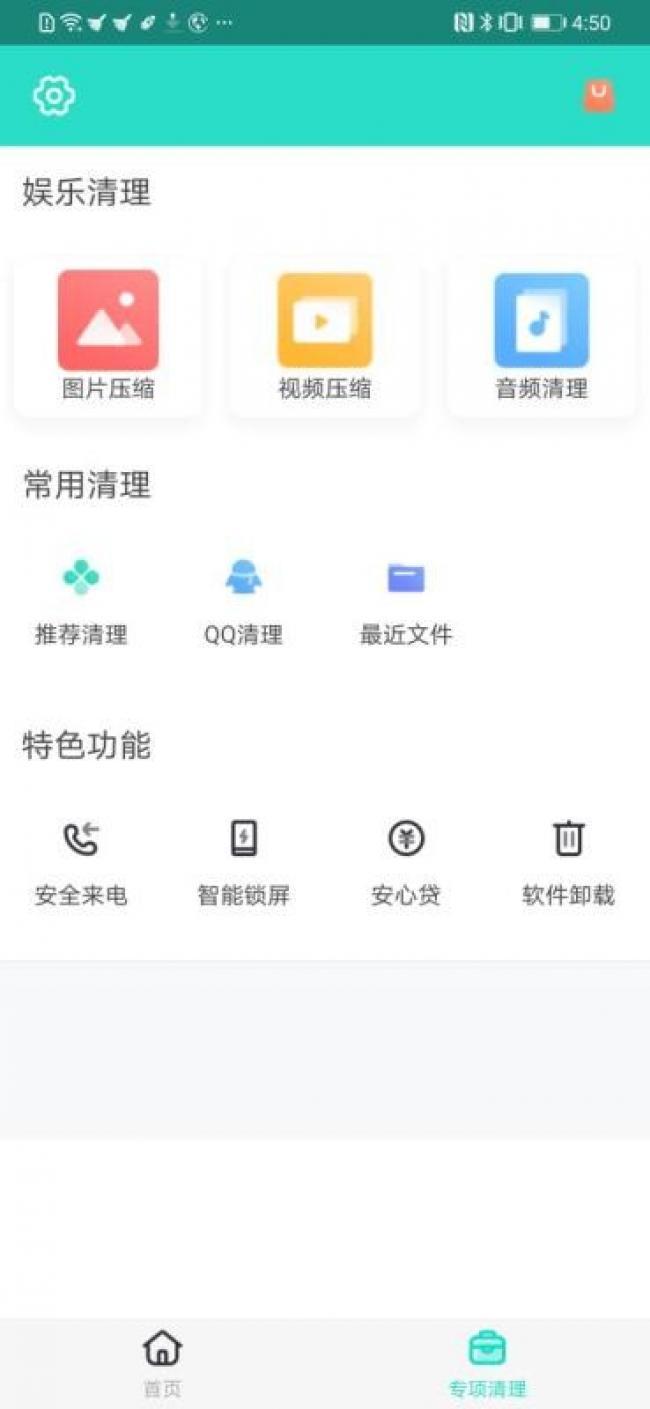Select the 专项清理 tab
Image resolution: width=650 pixels, height=1409 pixels.
pos(487,1362)
